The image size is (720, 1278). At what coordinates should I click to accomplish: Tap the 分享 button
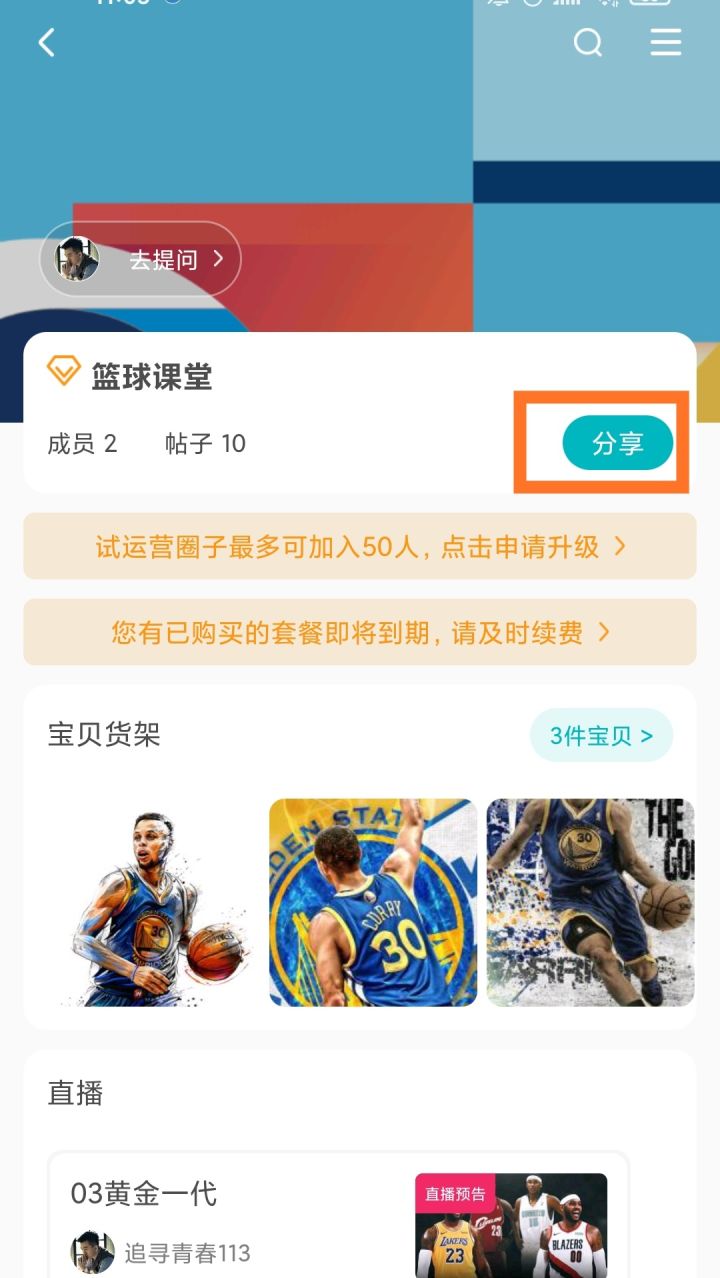[617, 443]
